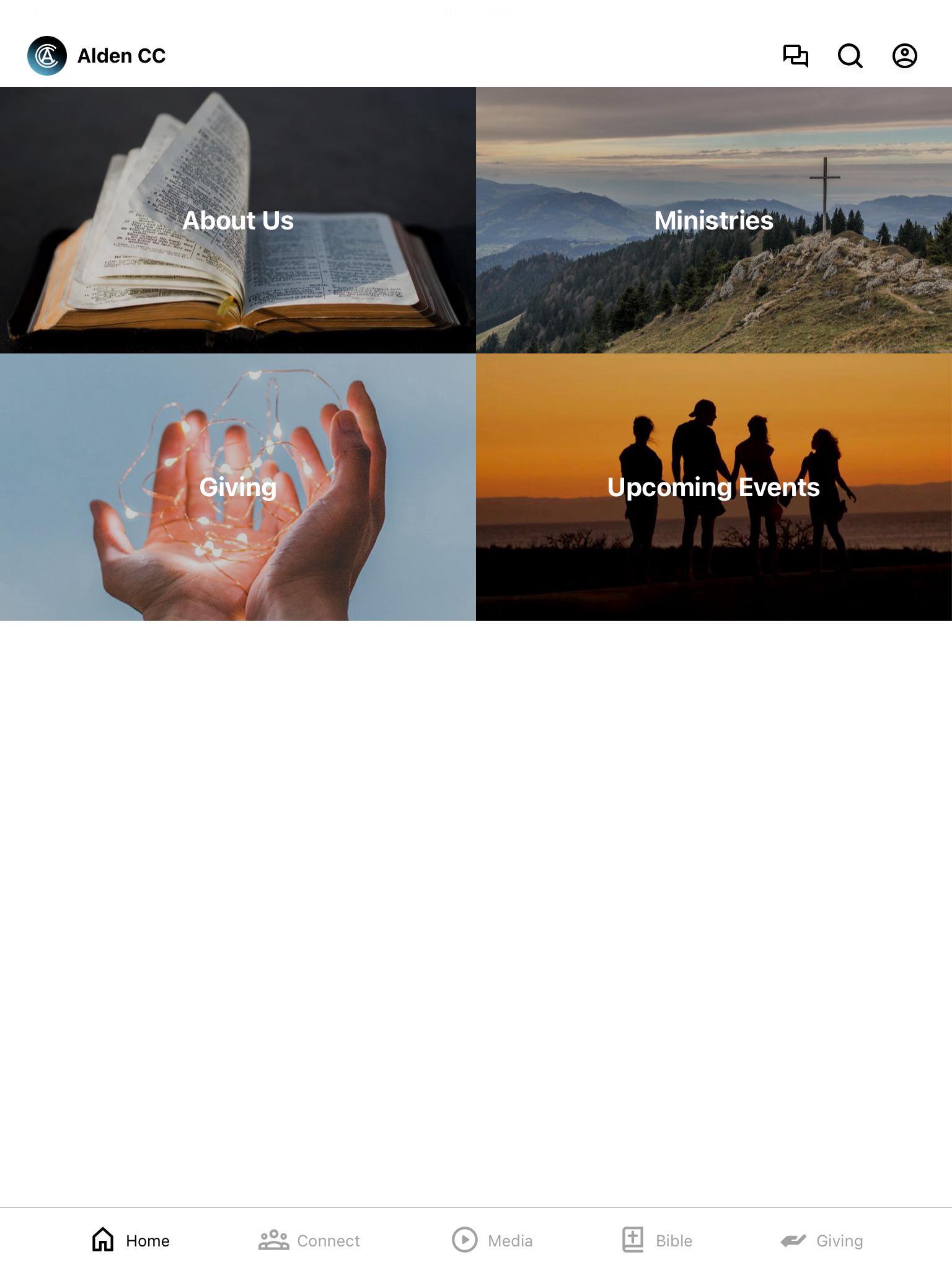Open the user profile icon
The width and height of the screenshot is (952, 1270).
pos(904,56)
